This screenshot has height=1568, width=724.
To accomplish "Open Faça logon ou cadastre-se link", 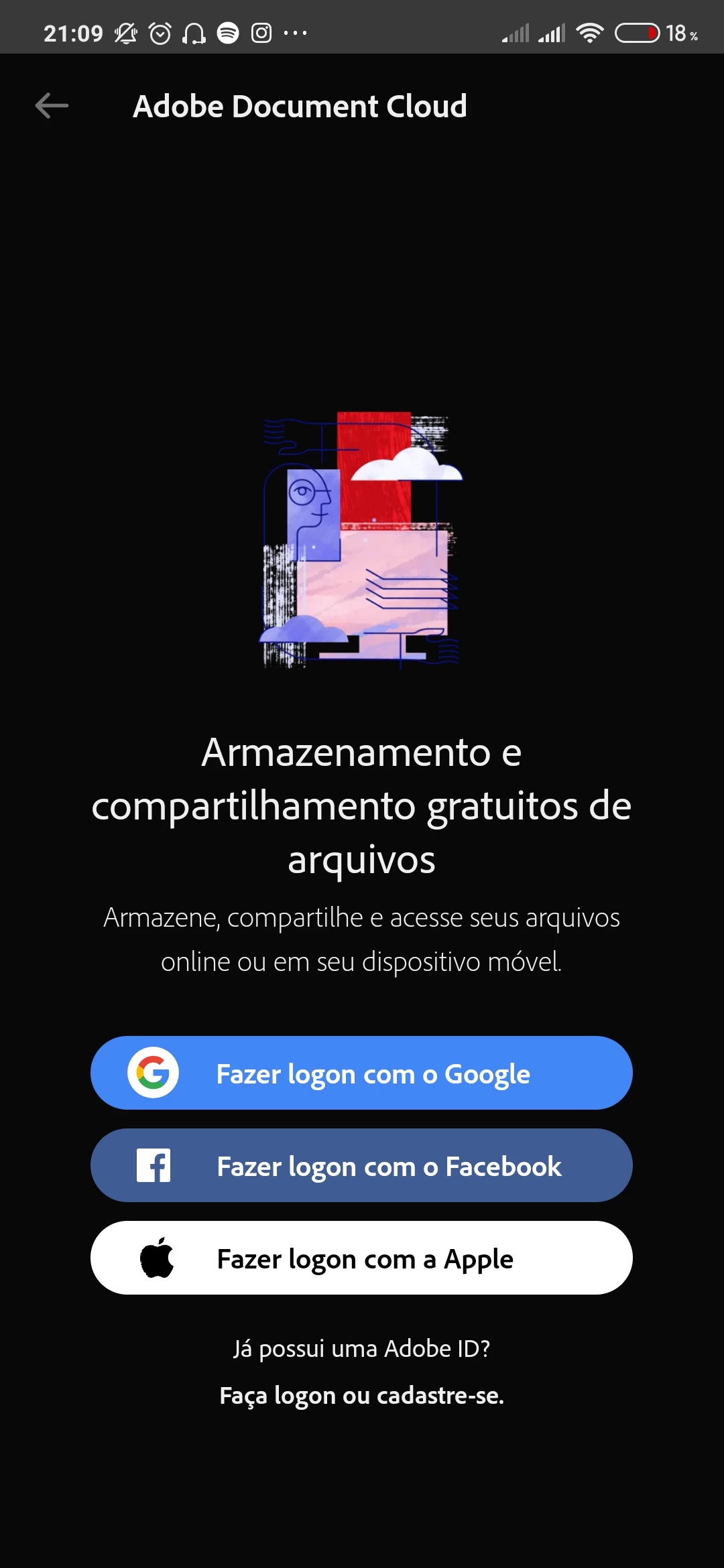I will (x=361, y=1396).
